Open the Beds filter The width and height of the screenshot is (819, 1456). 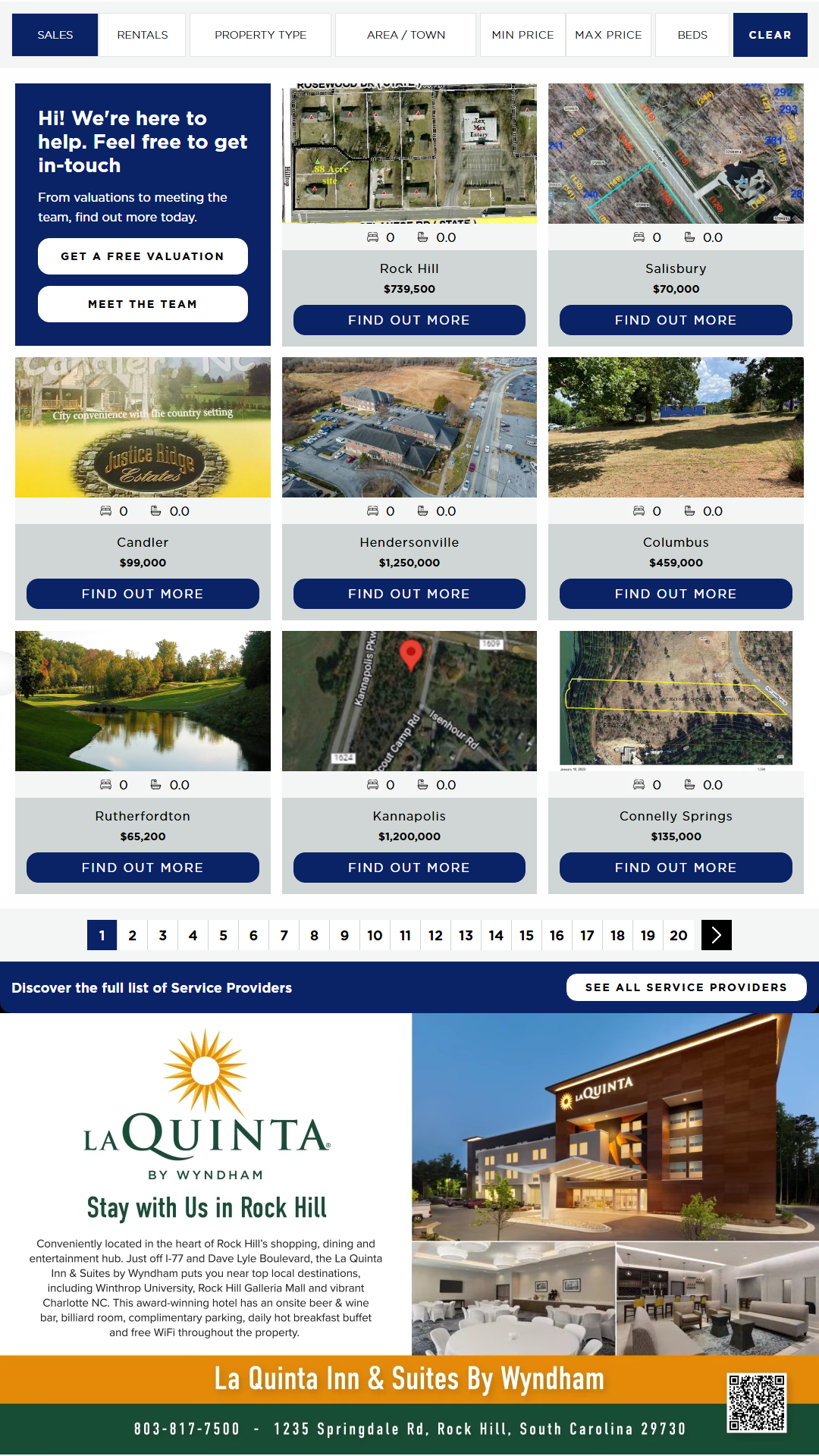[692, 35]
